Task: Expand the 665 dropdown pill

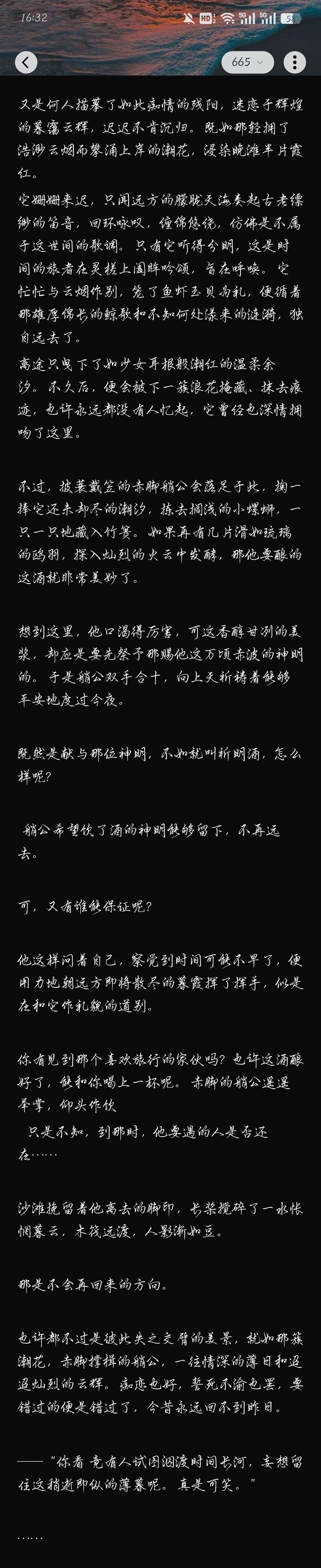Action: pyautogui.click(x=247, y=62)
